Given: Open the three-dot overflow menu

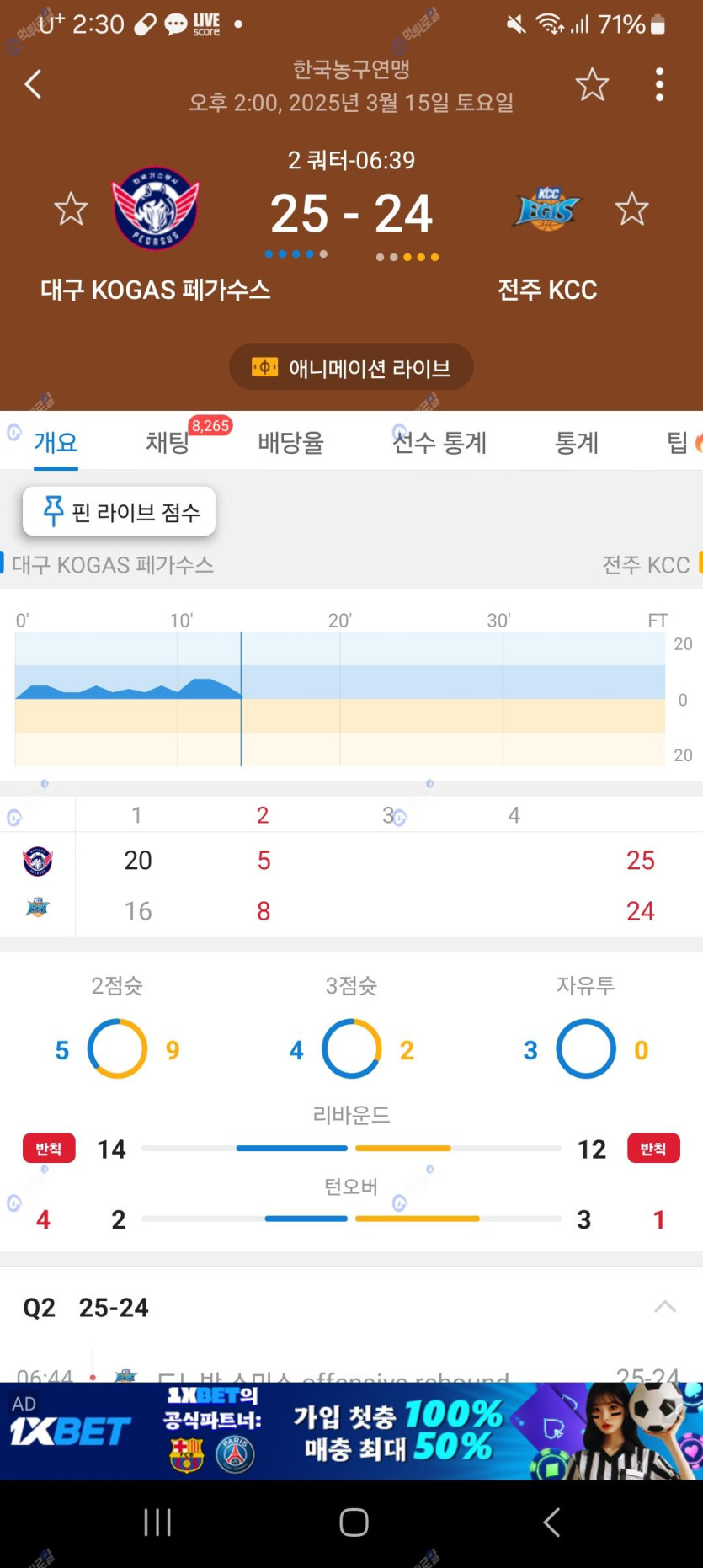Looking at the screenshot, I should [x=659, y=84].
